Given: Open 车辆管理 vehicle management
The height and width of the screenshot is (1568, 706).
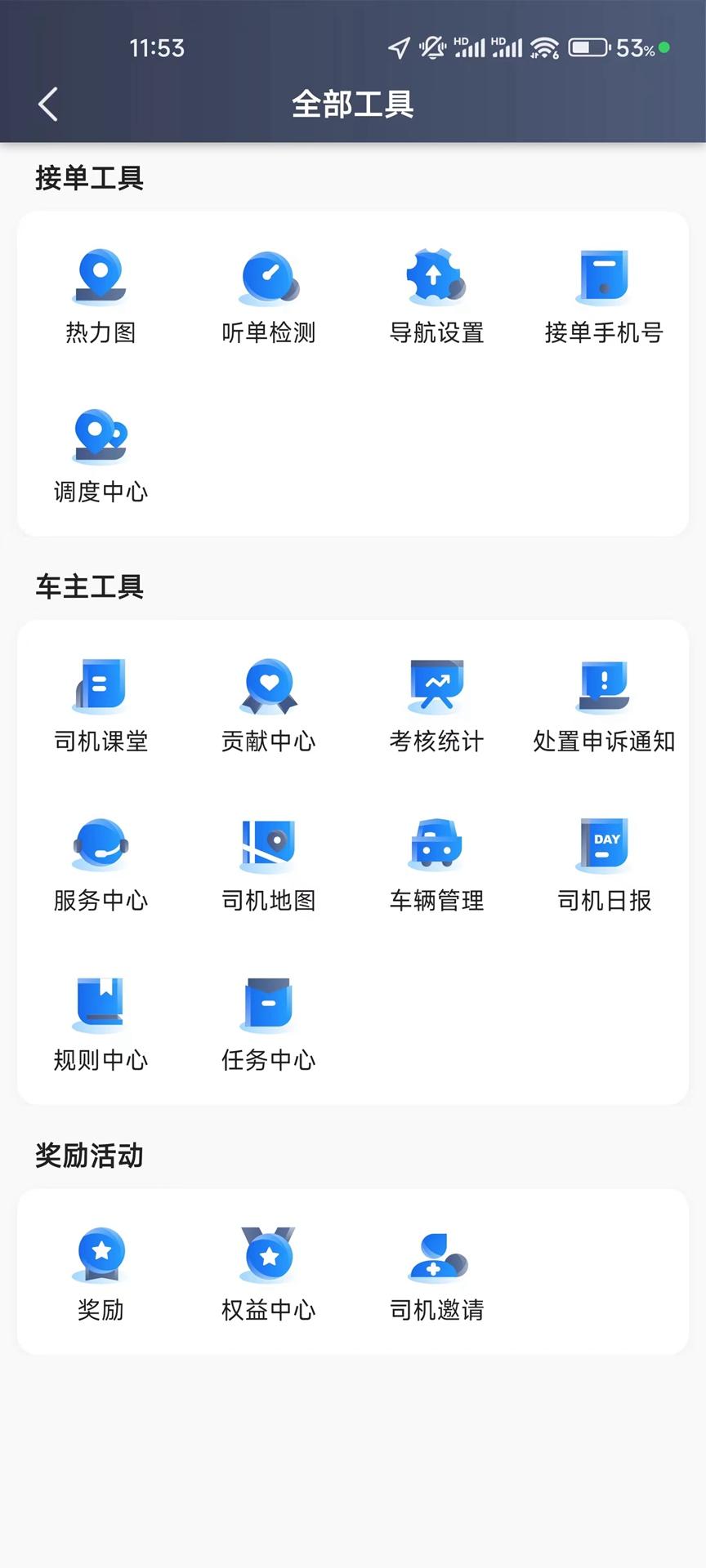Looking at the screenshot, I should click(x=436, y=863).
